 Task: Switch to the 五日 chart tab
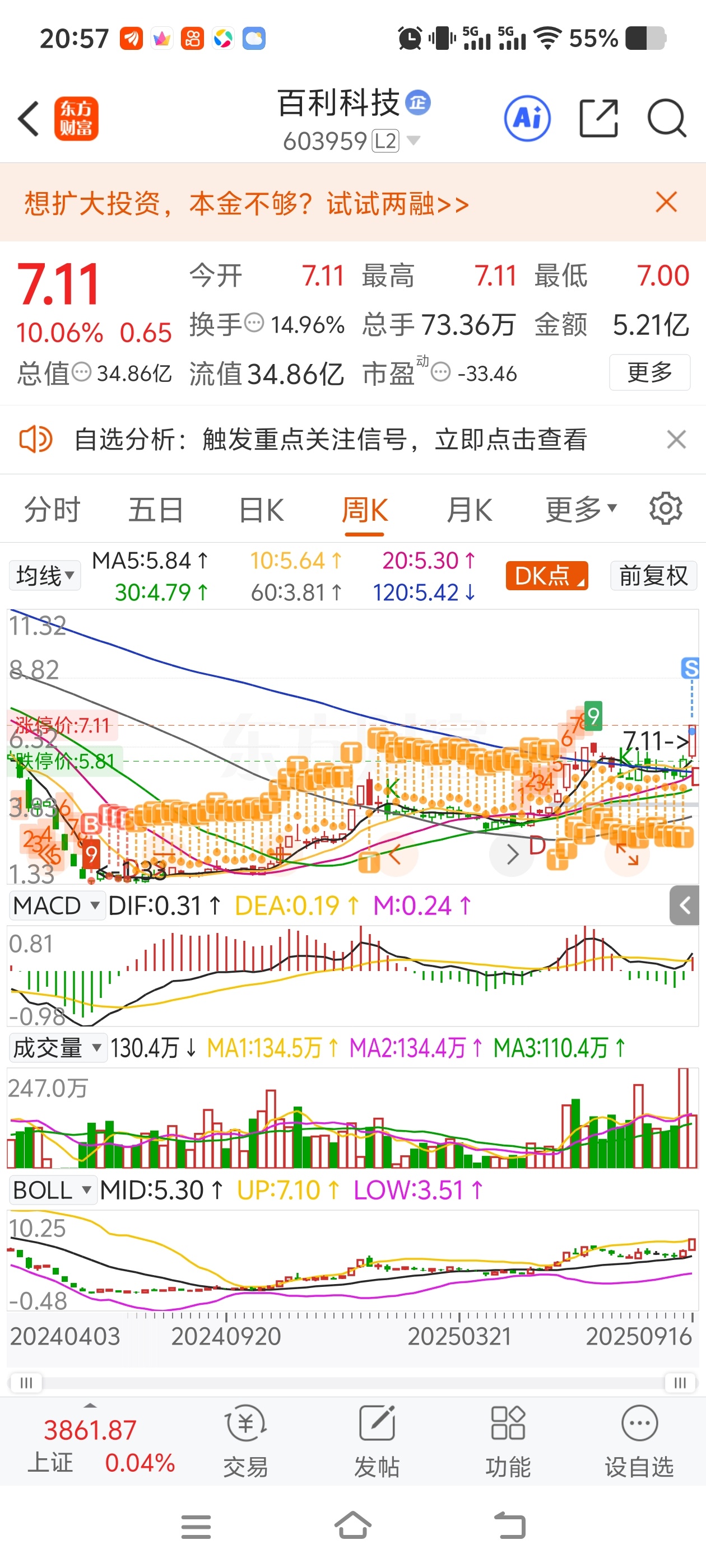click(x=156, y=510)
